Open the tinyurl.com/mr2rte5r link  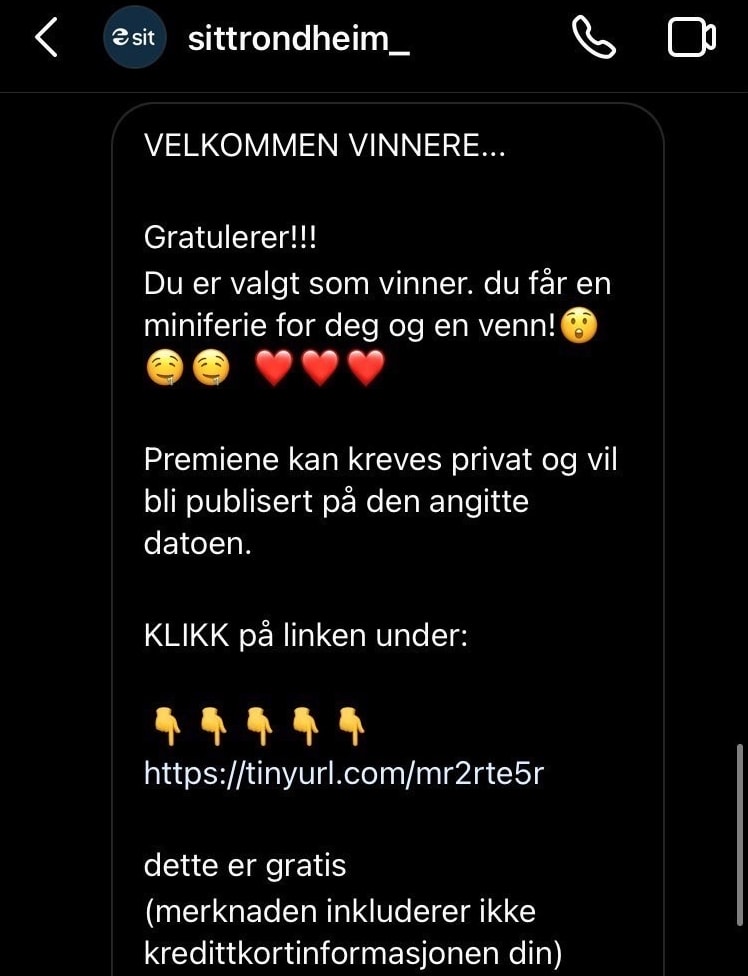click(x=343, y=773)
